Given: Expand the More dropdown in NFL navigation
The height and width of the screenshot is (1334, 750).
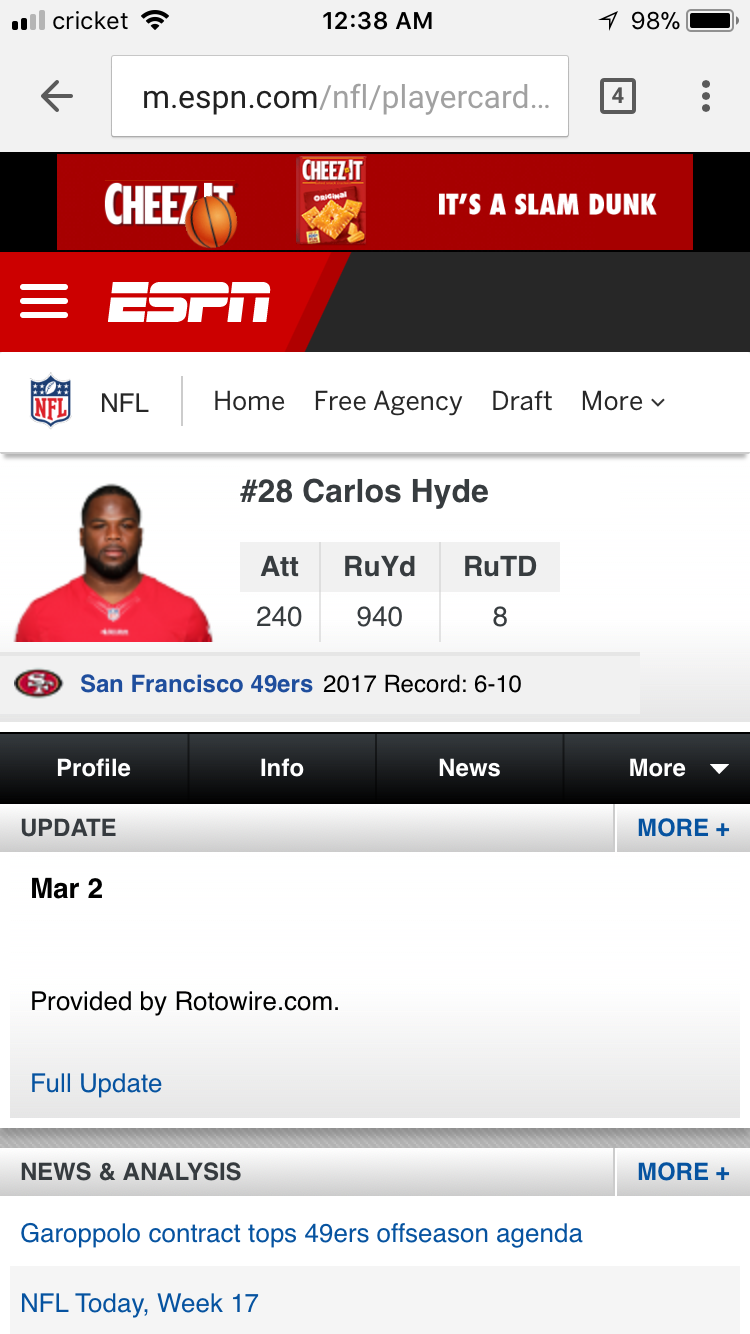Looking at the screenshot, I should [x=623, y=401].
